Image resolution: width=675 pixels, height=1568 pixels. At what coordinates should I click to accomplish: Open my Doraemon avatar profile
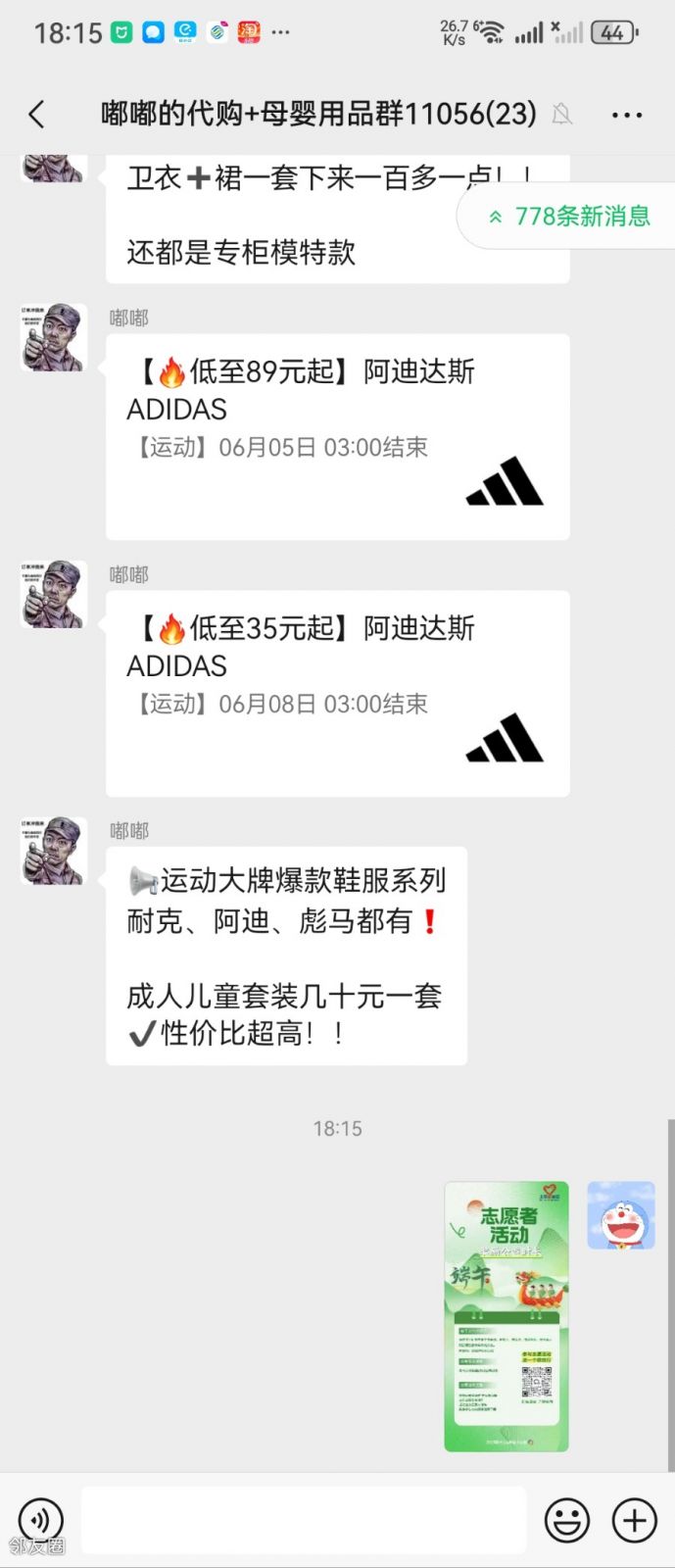pos(620,1215)
